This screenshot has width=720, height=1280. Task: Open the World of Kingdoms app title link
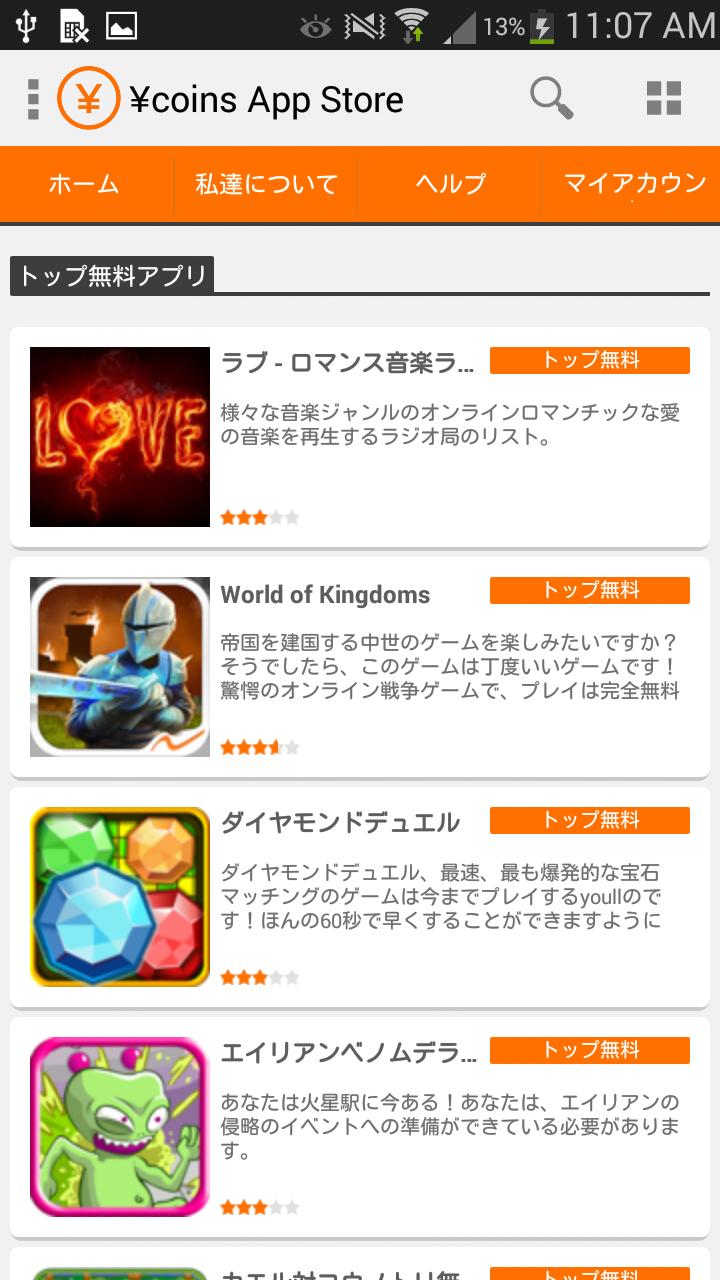point(324,594)
